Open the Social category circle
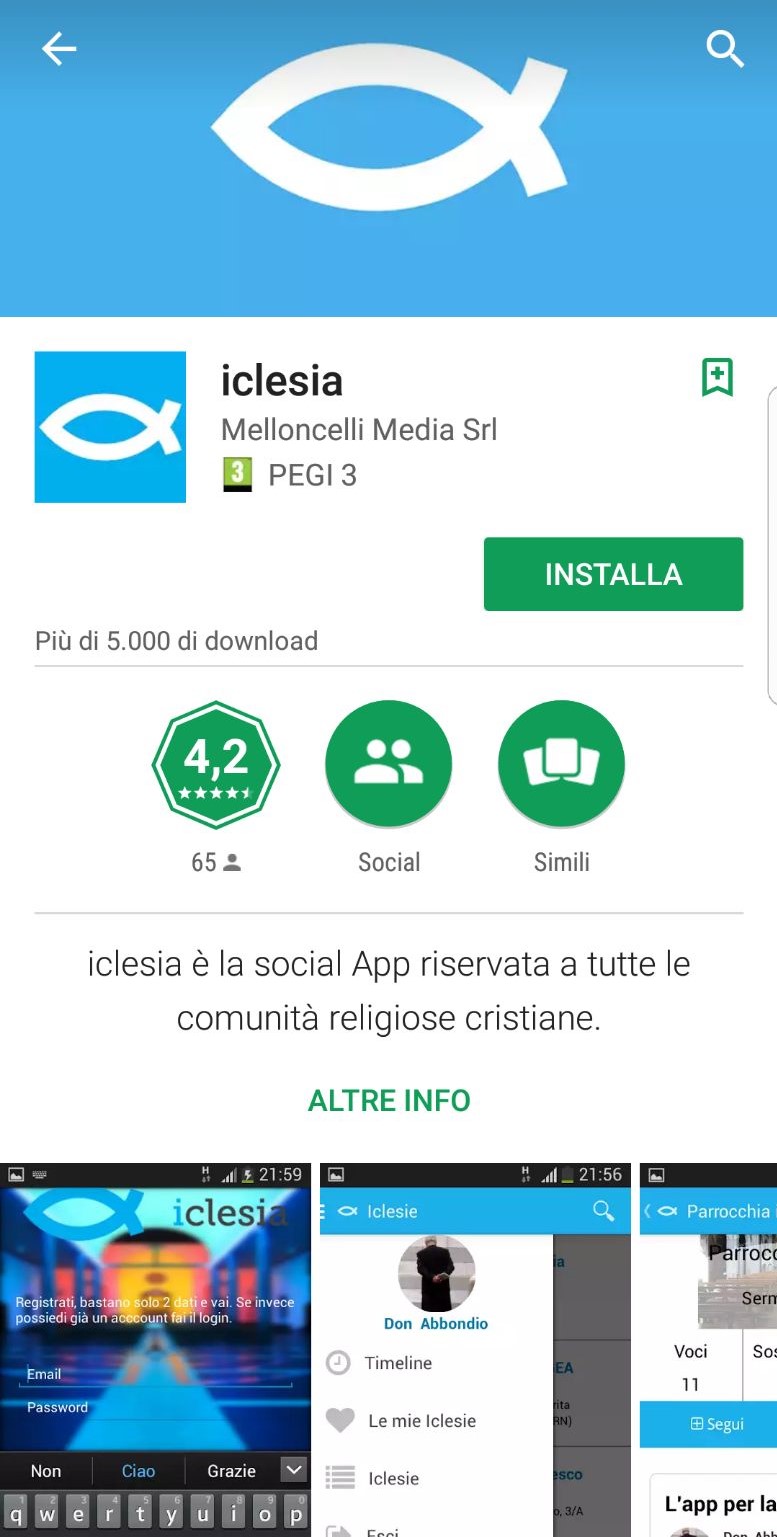 tap(389, 764)
